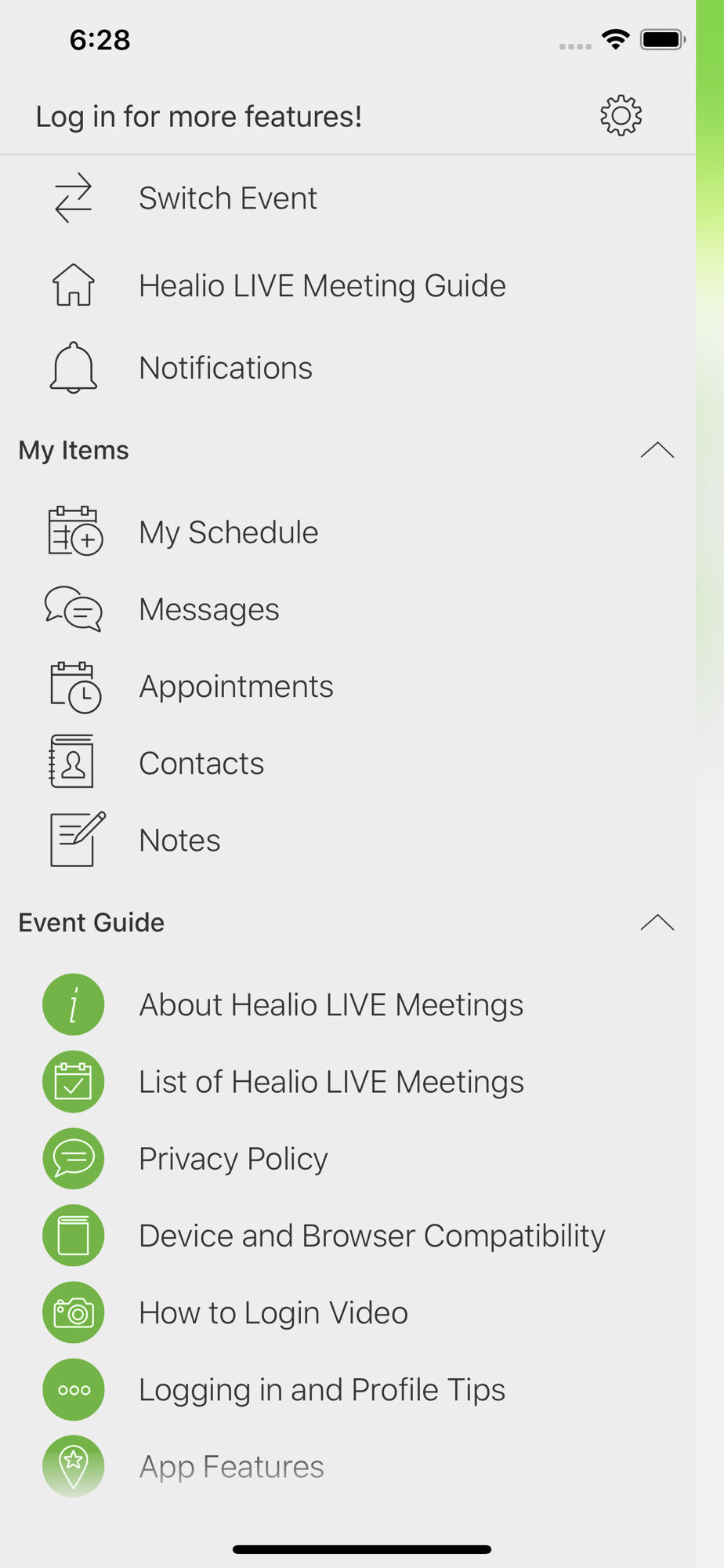
Task: Select App Features
Action: click(348, 1466)
